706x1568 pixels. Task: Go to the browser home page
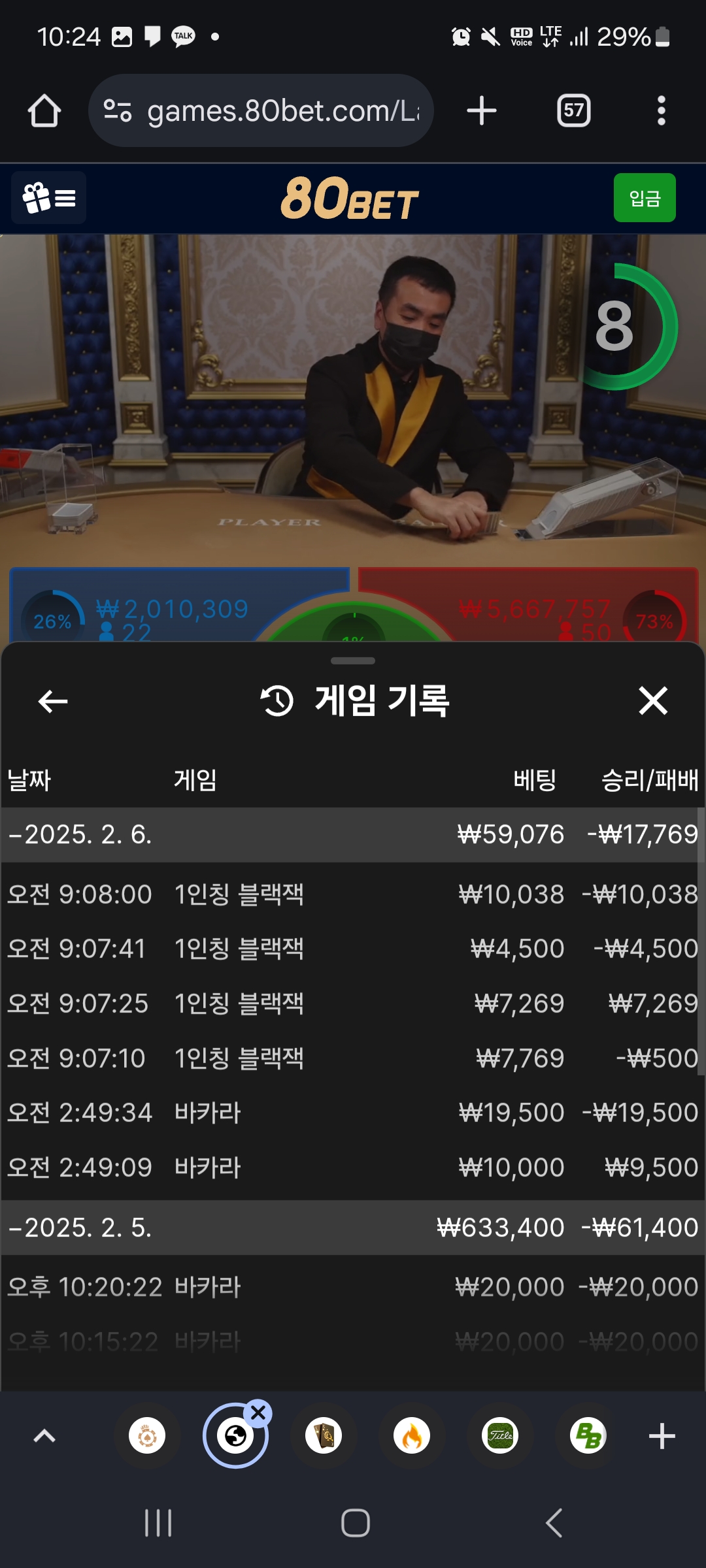click(x=44, y=110)
